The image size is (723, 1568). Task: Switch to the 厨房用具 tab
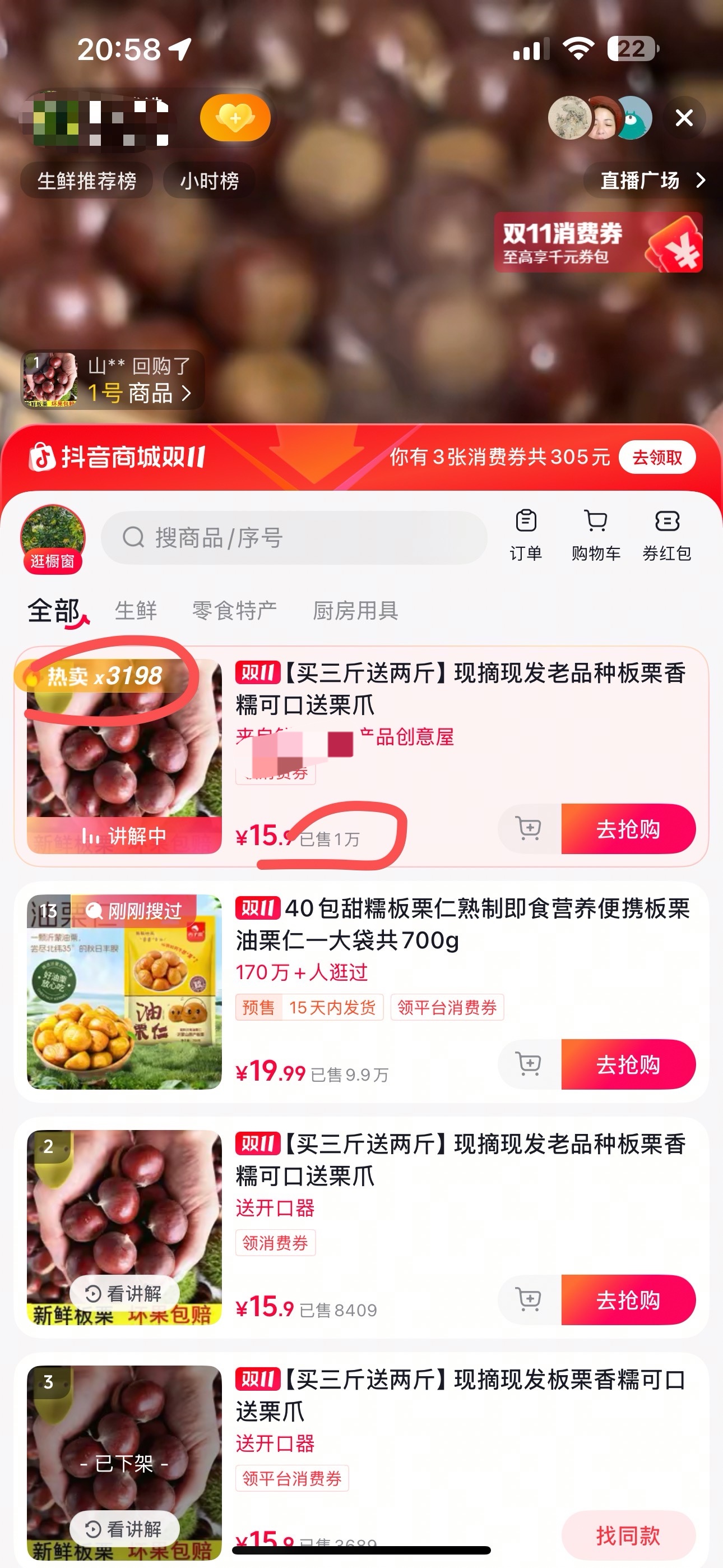click(x=354, y=611)
